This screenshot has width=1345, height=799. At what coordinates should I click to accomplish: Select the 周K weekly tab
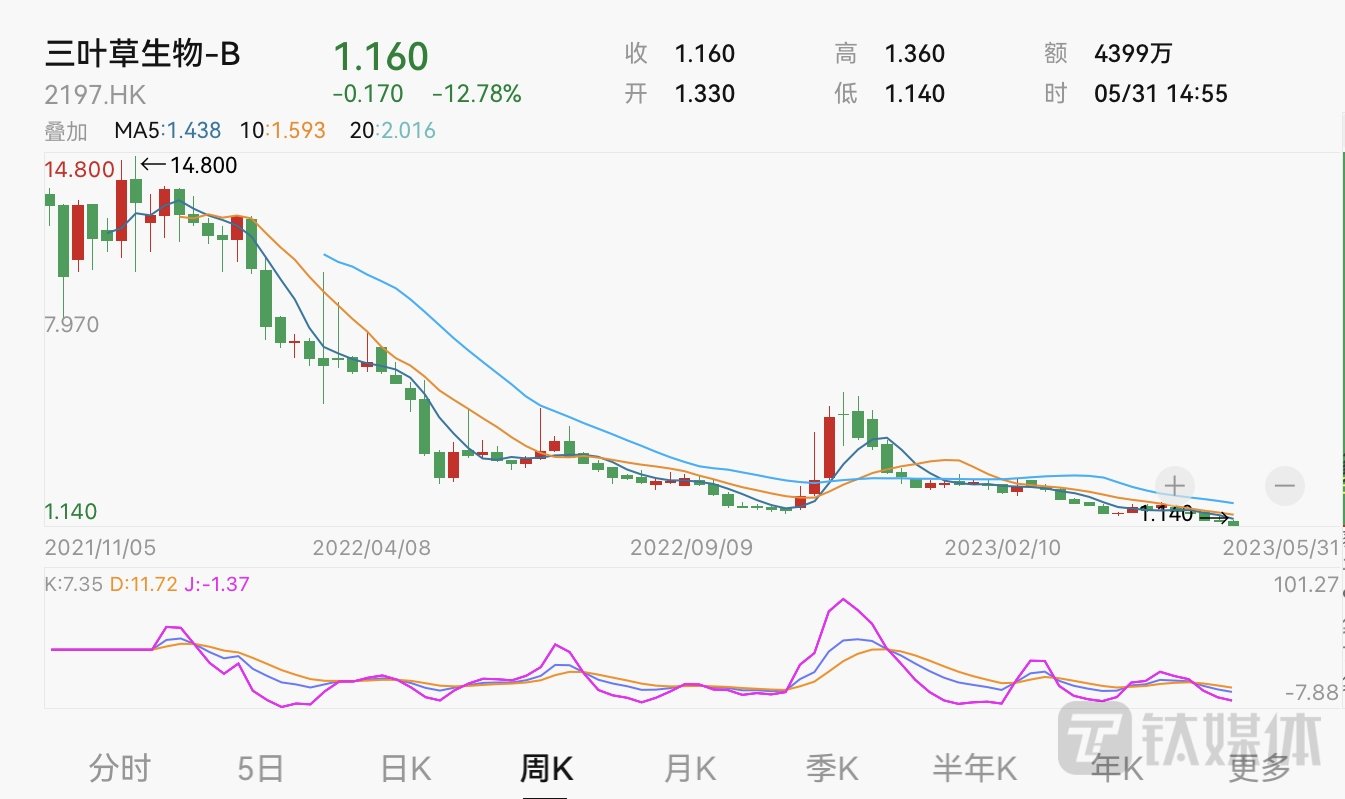(546, 768)
